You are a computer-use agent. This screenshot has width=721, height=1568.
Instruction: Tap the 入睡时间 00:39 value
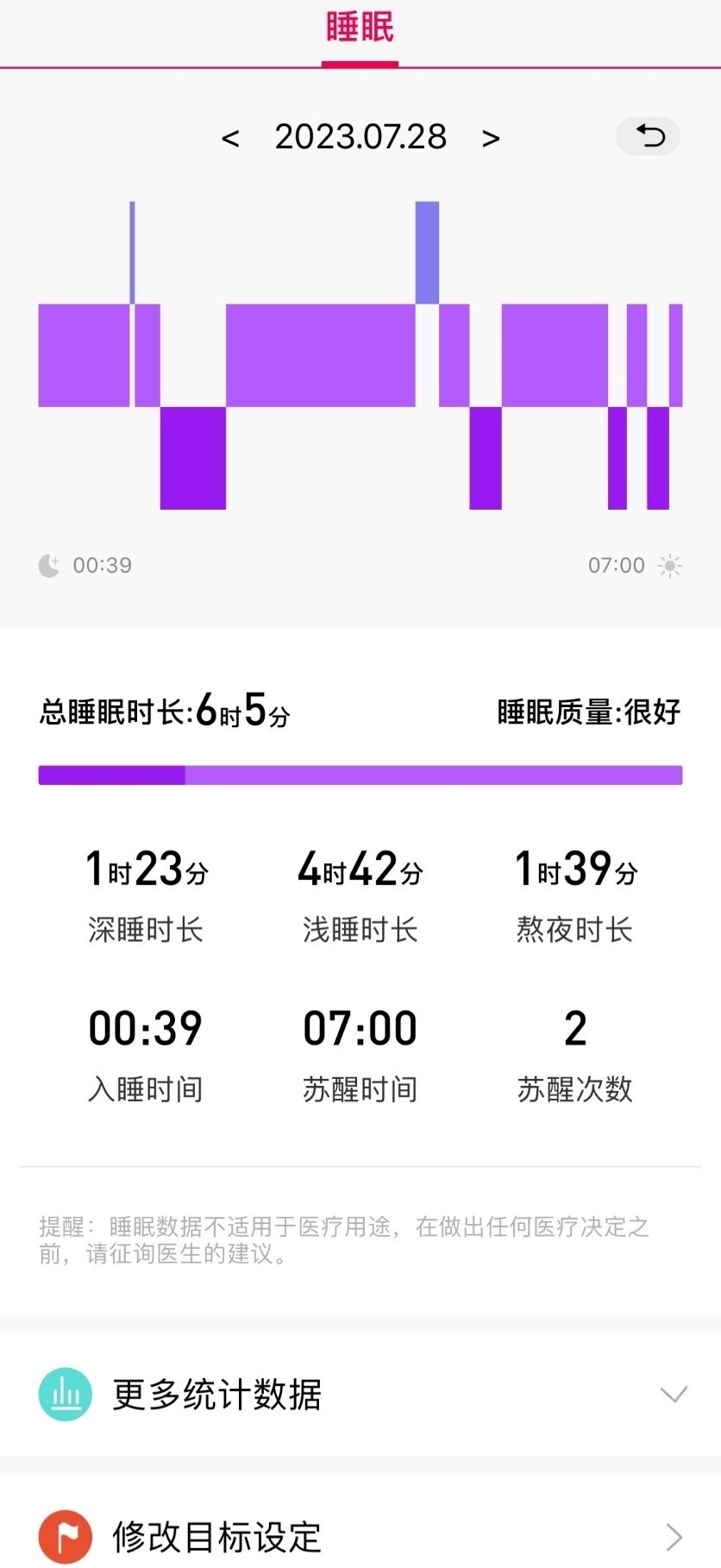[x=145, y=1028]
